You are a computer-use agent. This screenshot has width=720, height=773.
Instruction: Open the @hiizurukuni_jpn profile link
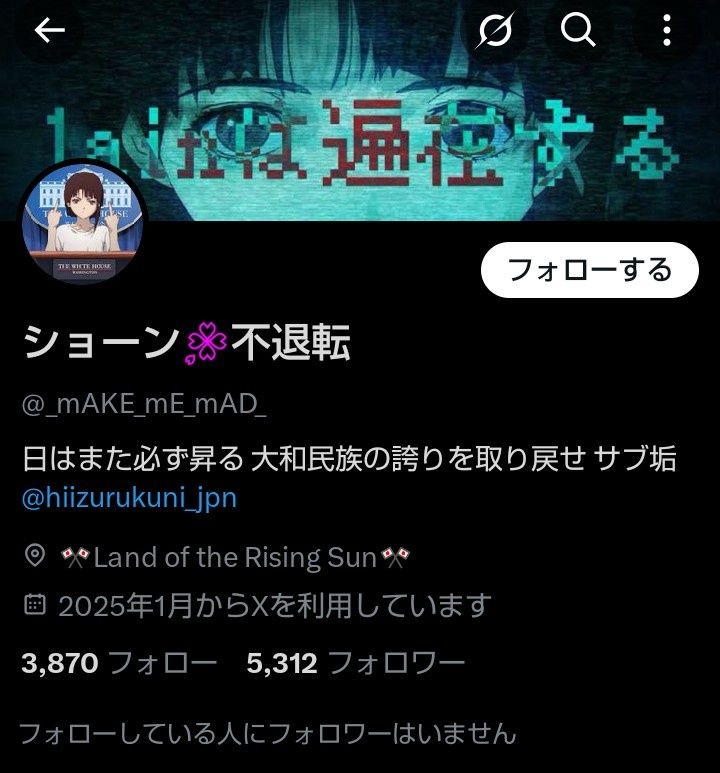click(129, 498)
